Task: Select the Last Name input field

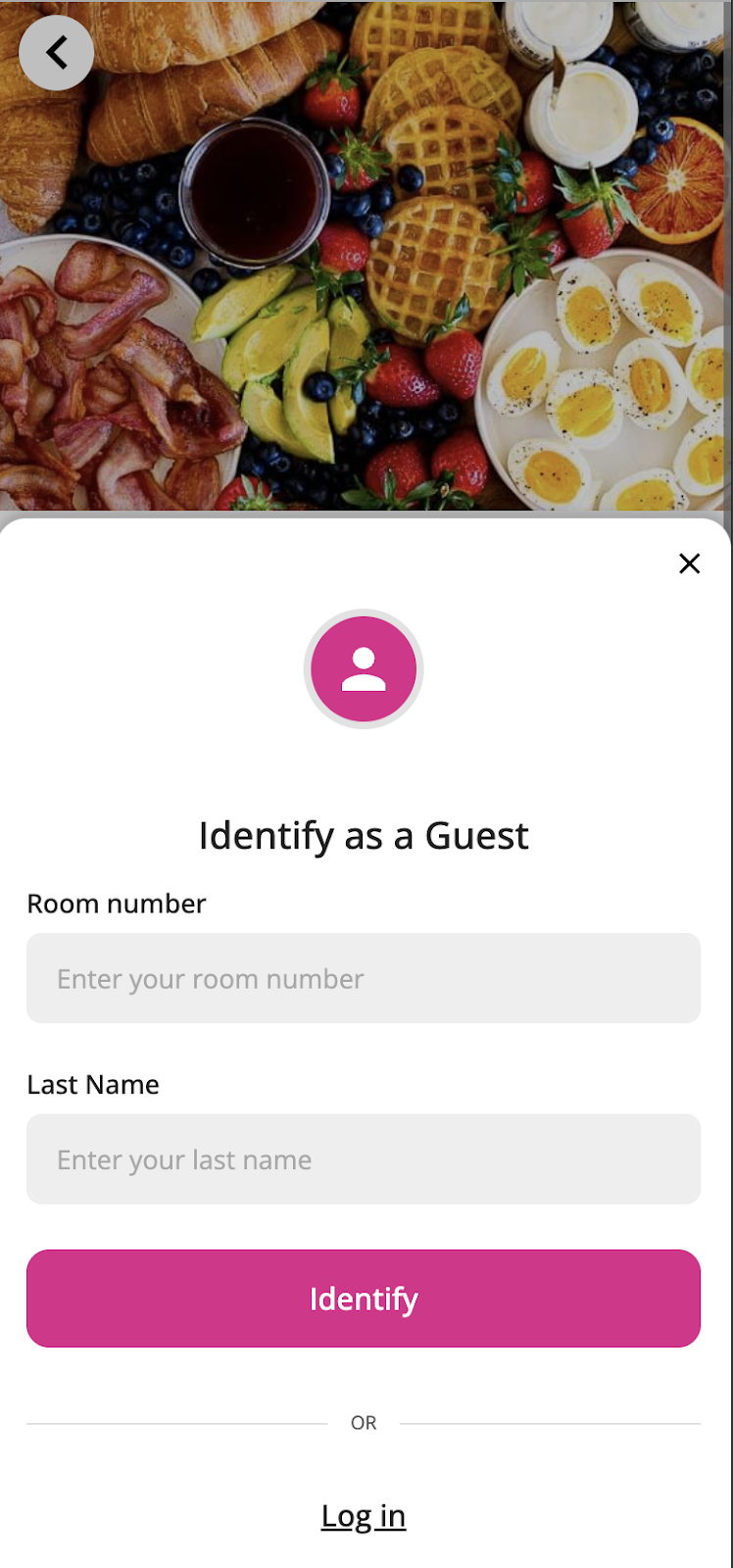Action: pyautogui.click(x=364, y=1159)
